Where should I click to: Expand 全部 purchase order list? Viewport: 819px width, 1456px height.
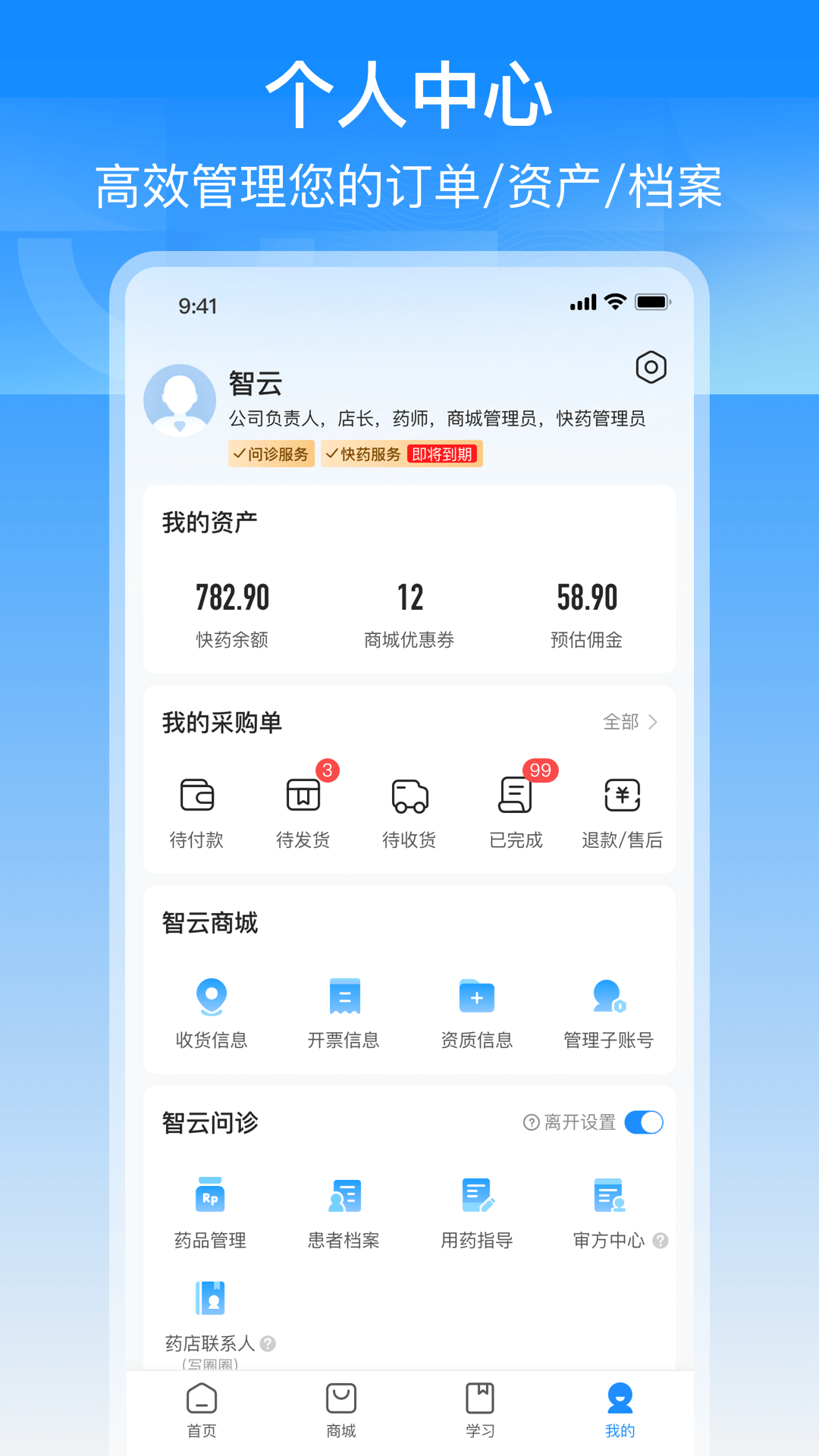point(628,723)
